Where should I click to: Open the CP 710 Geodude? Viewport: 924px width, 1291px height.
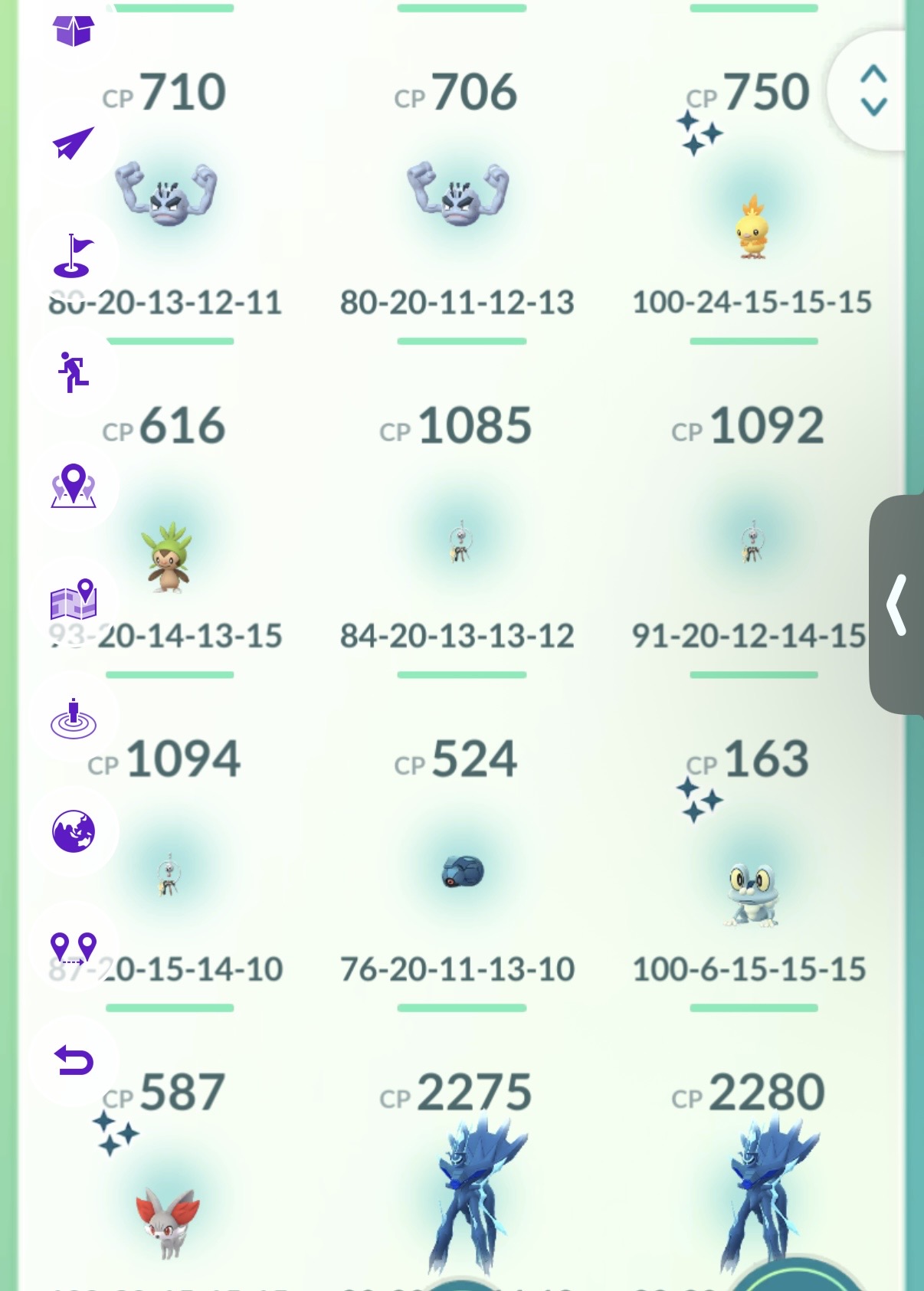(x=166, y=194)
